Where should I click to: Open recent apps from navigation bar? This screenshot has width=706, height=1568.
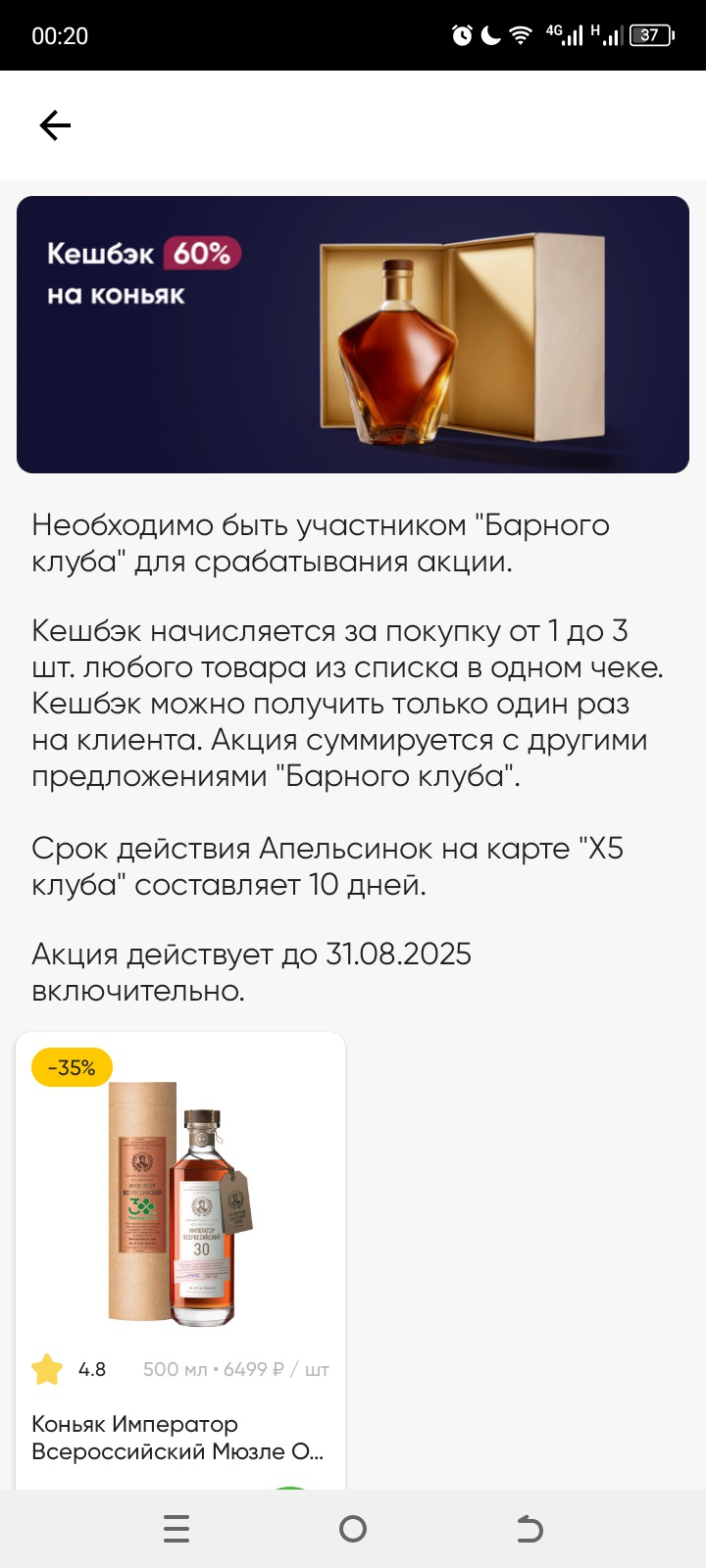pos(176,1529)
